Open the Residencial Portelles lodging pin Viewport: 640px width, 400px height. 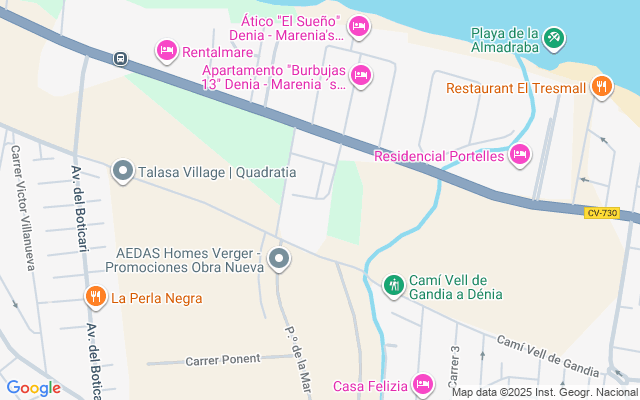tap(519, 154)
